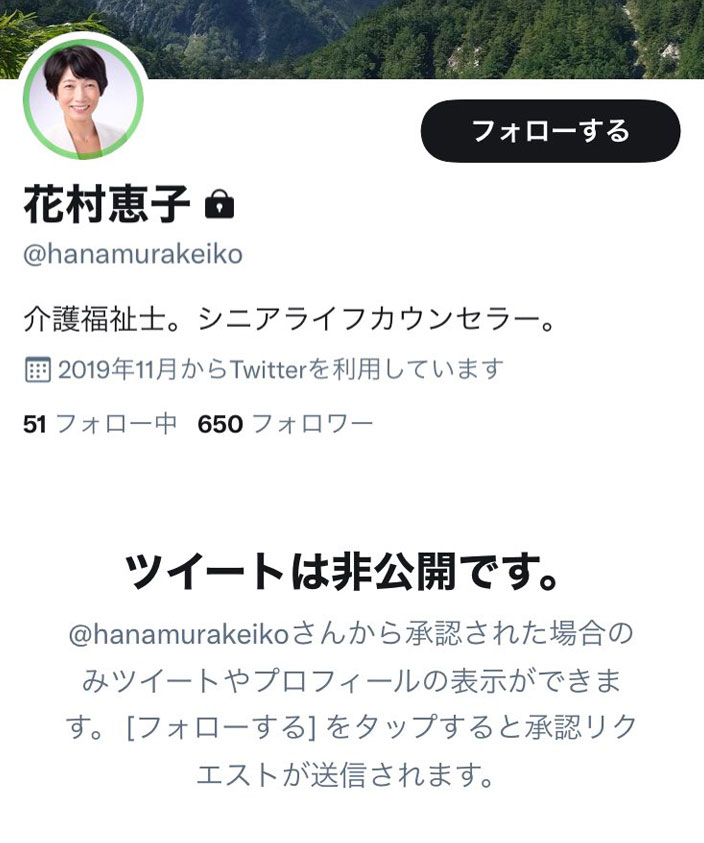Tap the フォローする button
Image resolution: width=704 pixels, height=843 pixels.
click(x=550, y=131)
